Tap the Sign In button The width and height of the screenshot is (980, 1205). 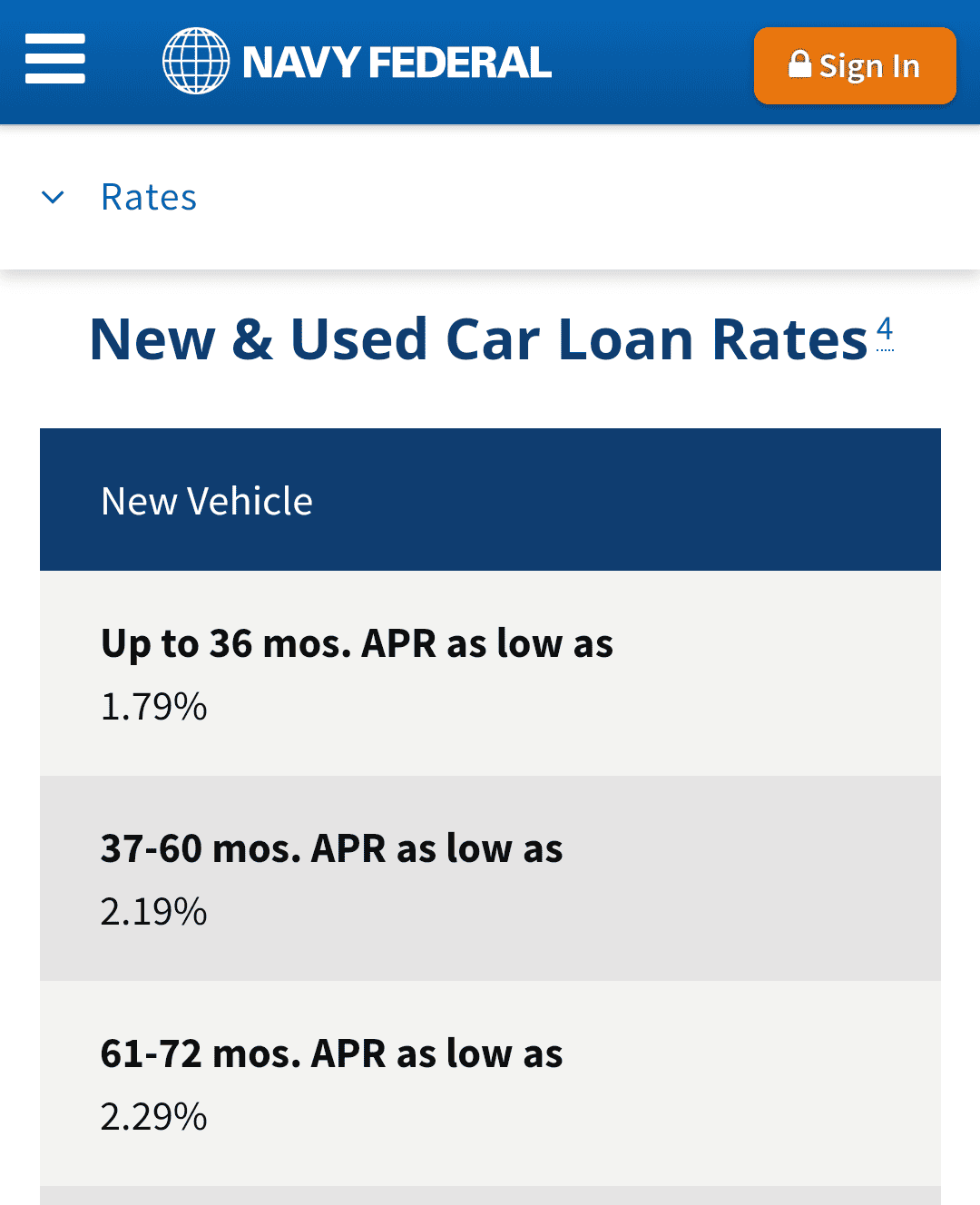[x=854, y=65]
